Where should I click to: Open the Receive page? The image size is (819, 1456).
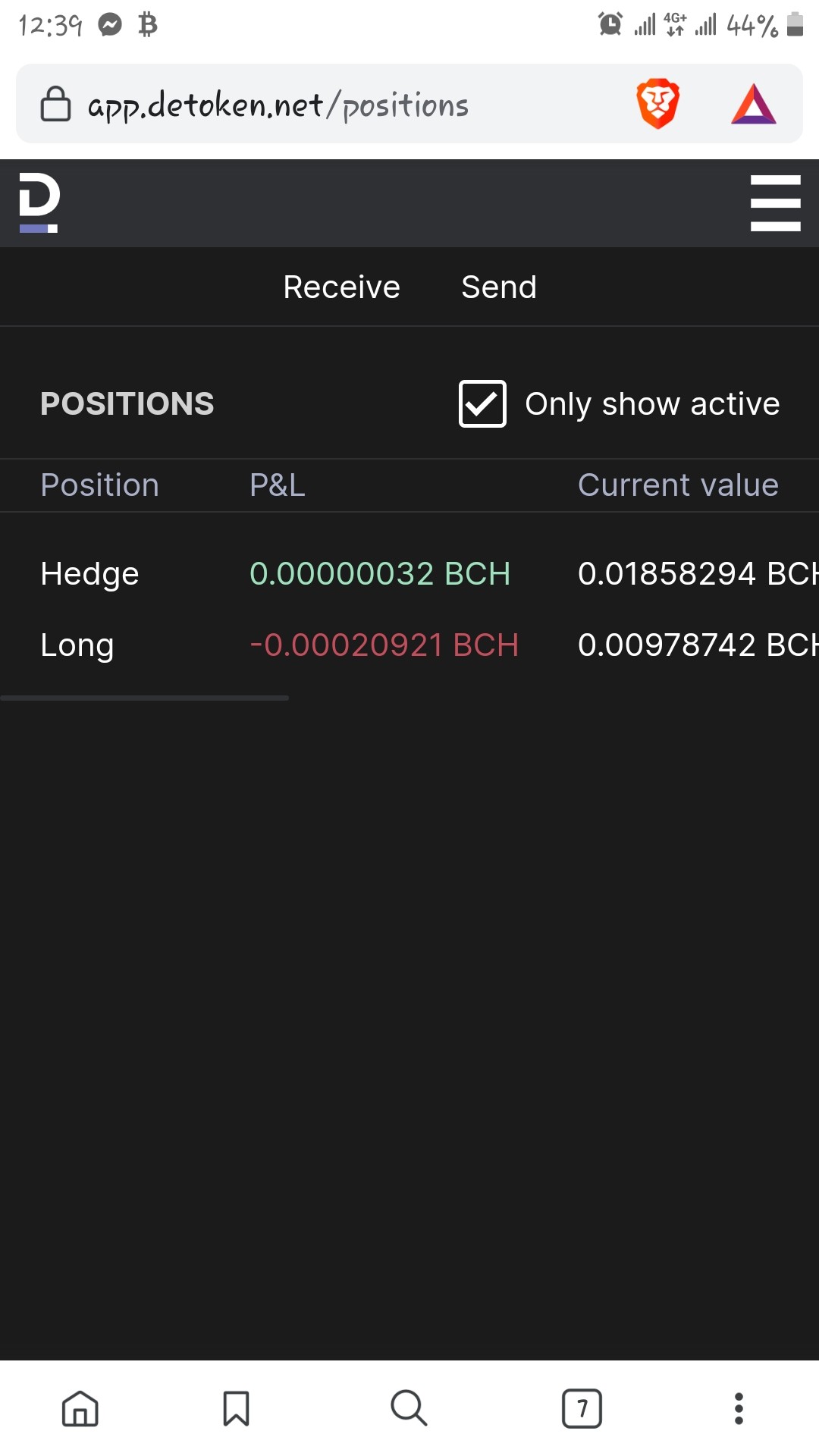point(341,287)
